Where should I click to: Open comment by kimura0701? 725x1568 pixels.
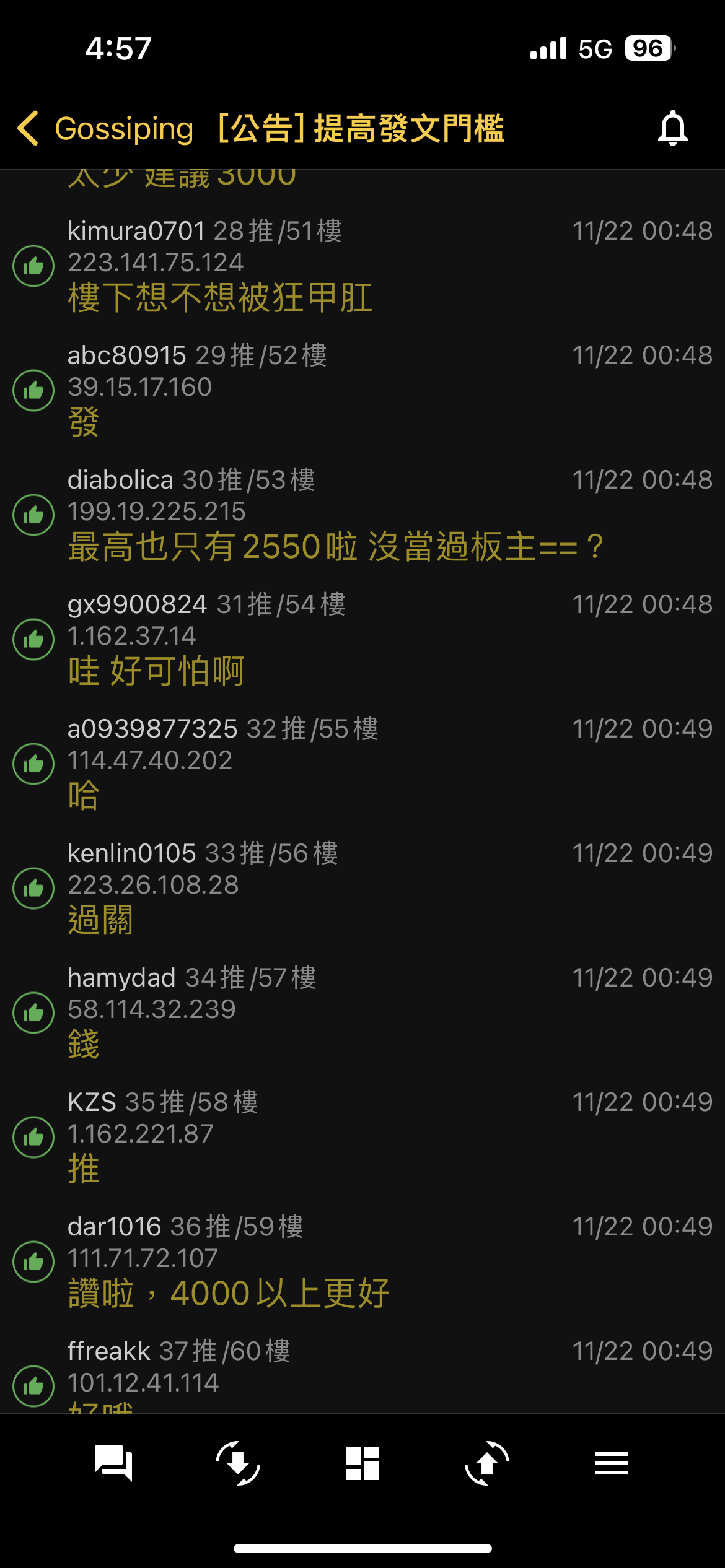[x=362, y=266]
